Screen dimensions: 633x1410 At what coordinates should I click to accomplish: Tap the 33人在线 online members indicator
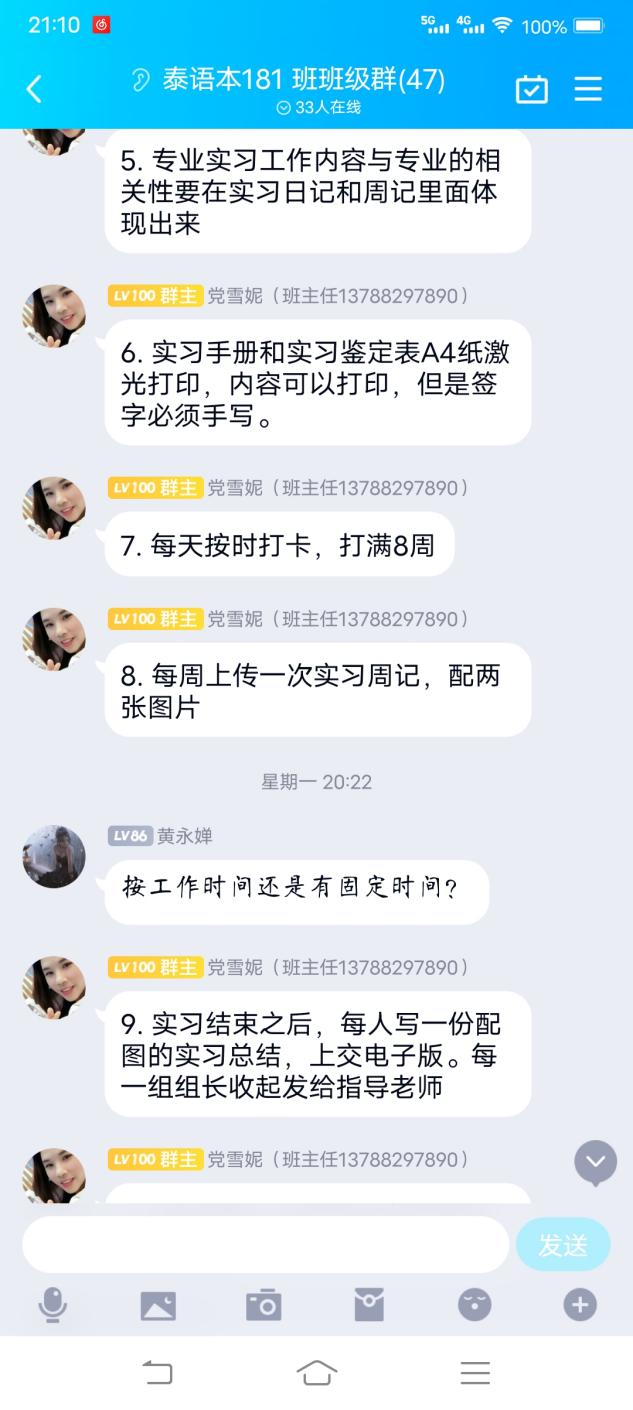(318, 107)
